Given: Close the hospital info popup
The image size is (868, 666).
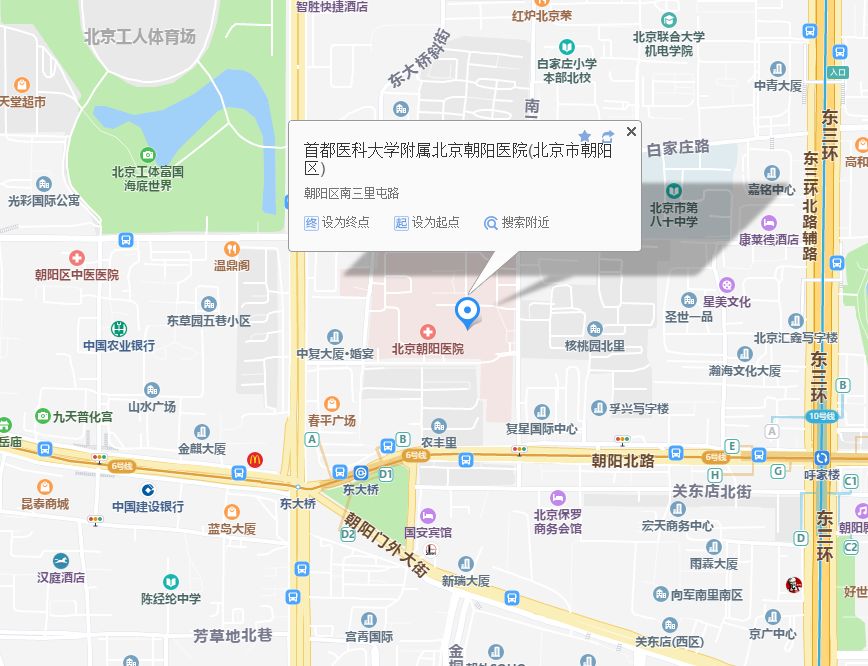Looking at the screenshot, I should pos(631,131).
